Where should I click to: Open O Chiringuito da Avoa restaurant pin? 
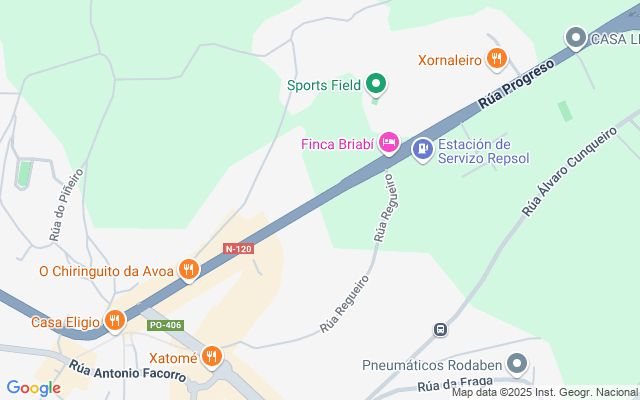pos(187,269)
